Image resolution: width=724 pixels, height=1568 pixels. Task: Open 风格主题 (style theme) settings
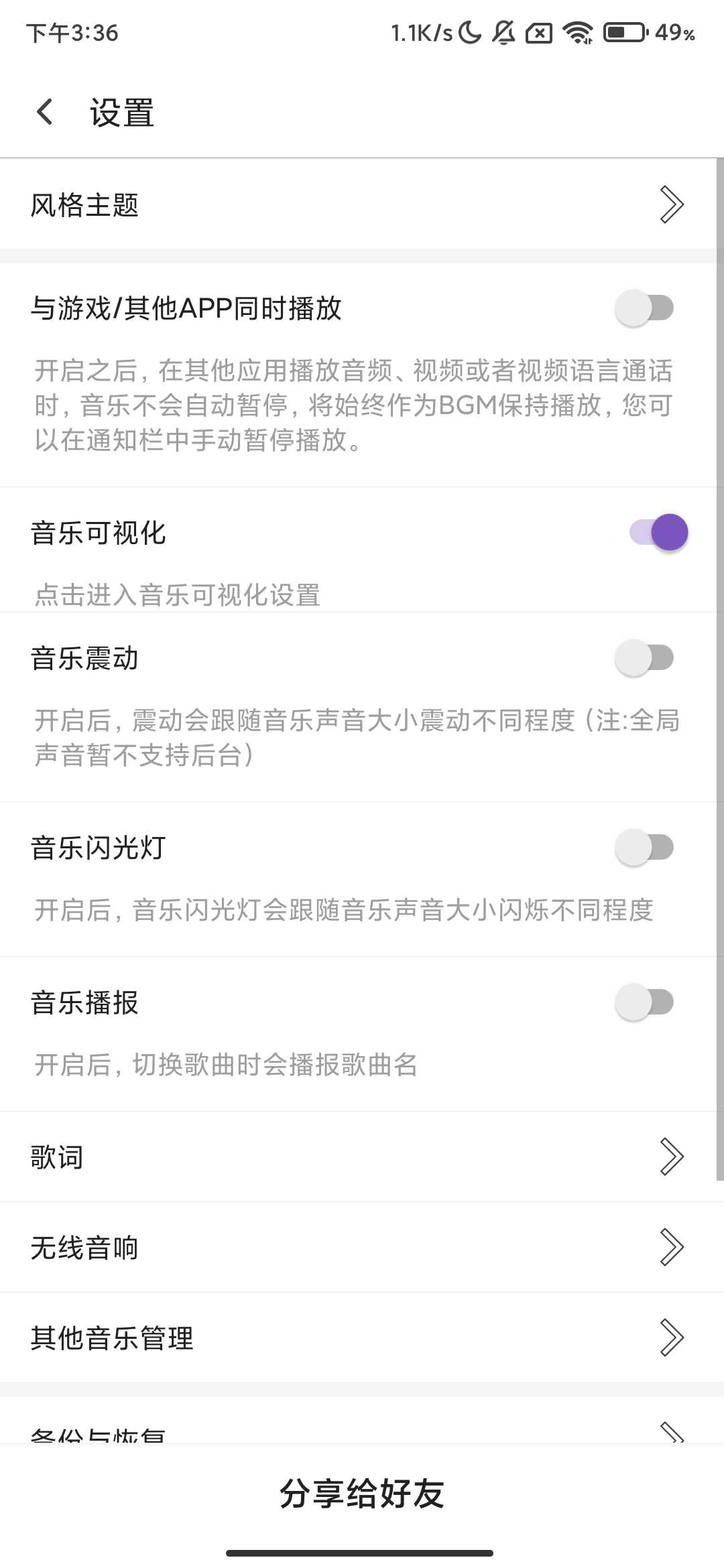pos(362,206)
